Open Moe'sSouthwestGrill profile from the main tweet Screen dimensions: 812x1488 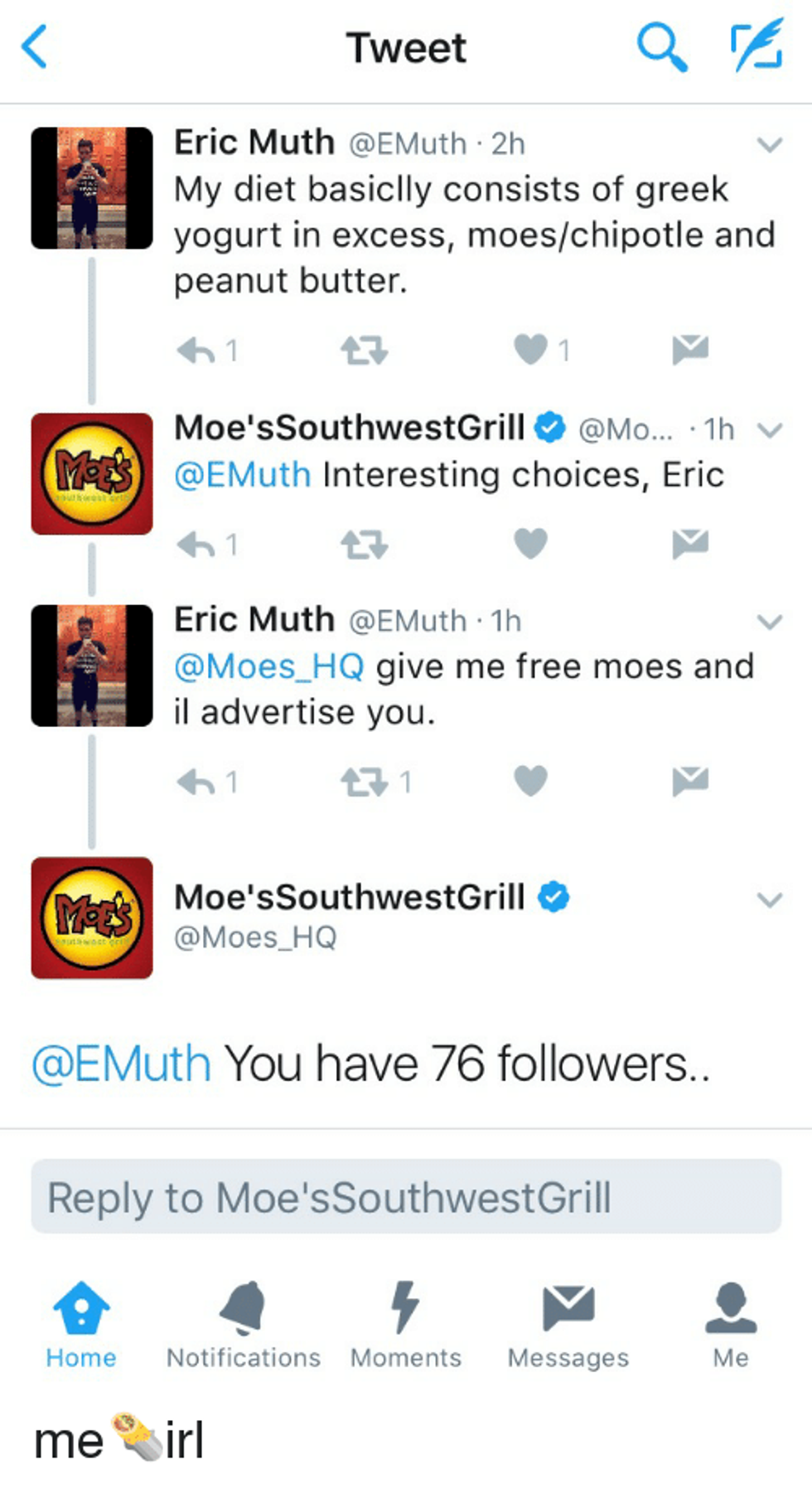coord(349,897)
